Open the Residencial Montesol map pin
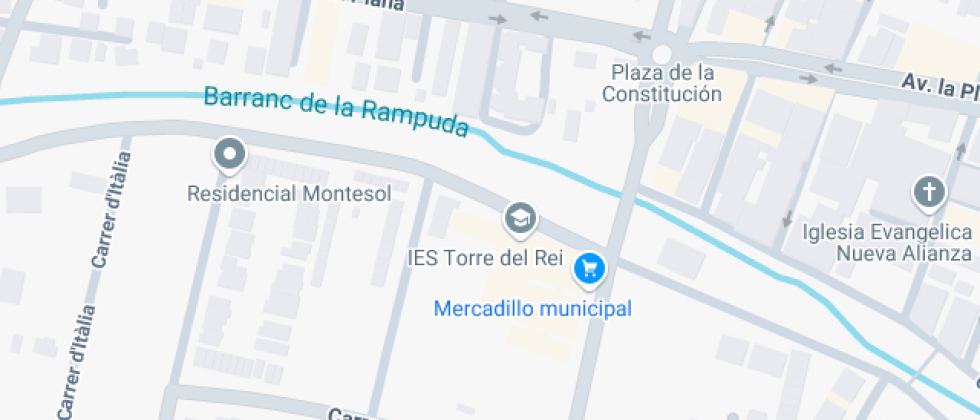Image resolution: width=980 pixels, height=420 pixels. click(229, 155)
